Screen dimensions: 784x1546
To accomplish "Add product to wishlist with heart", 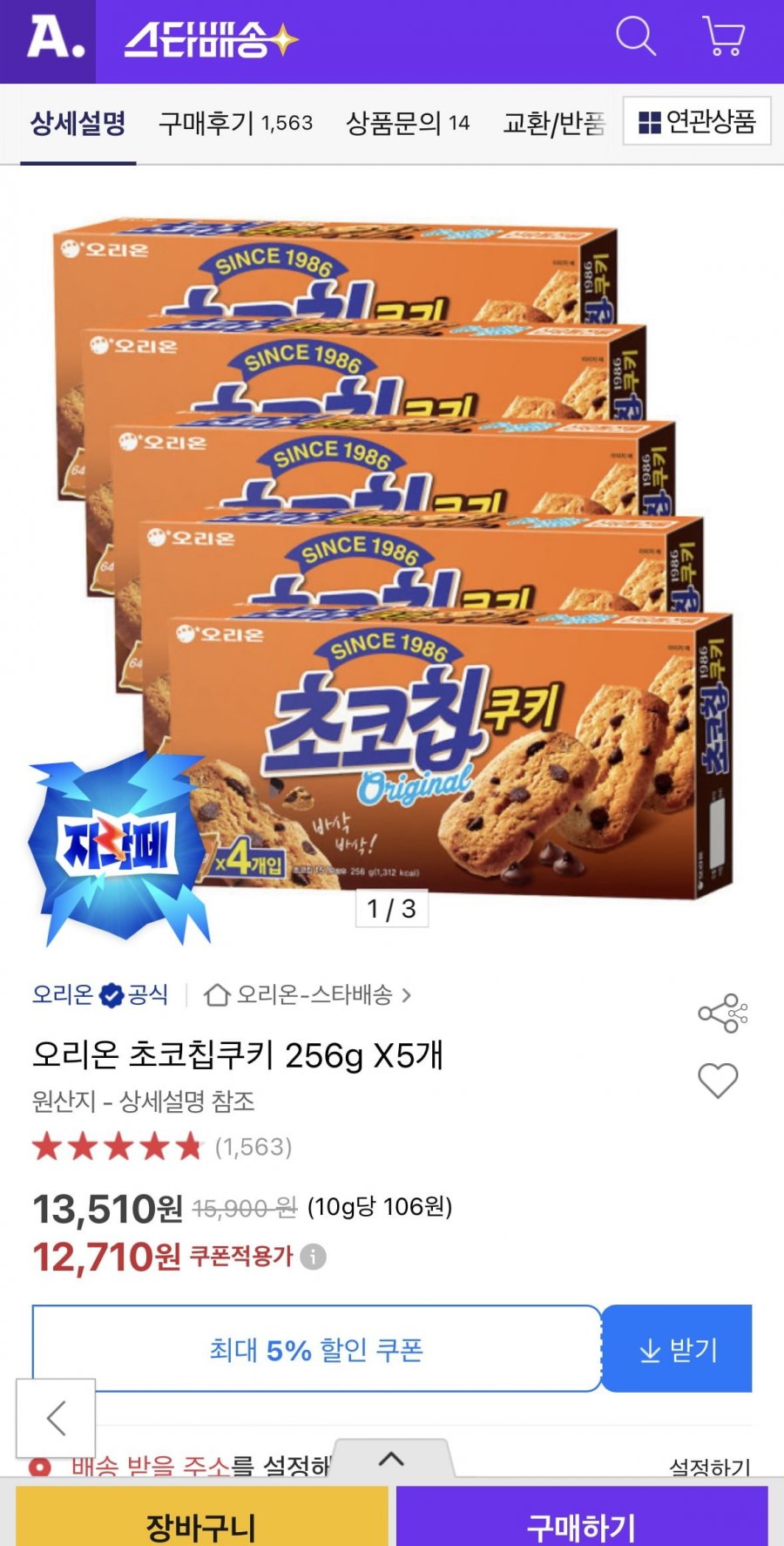I will click(x=718, y=1081).
